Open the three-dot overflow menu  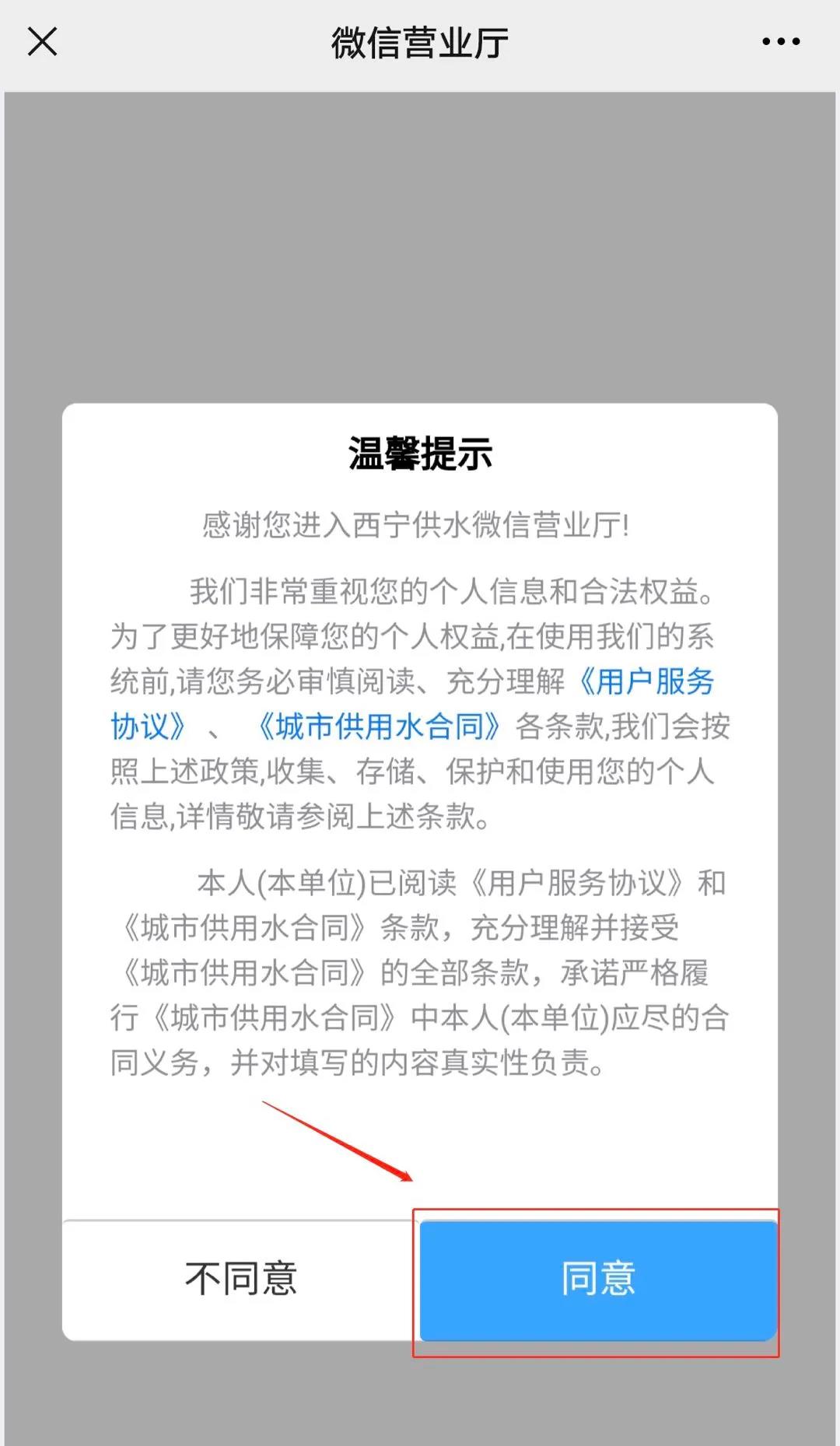(781, 42)
